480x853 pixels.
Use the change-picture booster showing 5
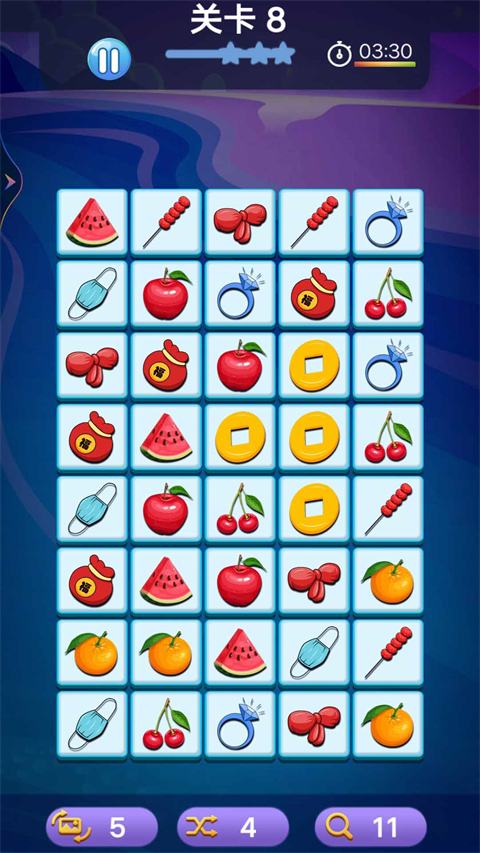[x=102, y=827]
